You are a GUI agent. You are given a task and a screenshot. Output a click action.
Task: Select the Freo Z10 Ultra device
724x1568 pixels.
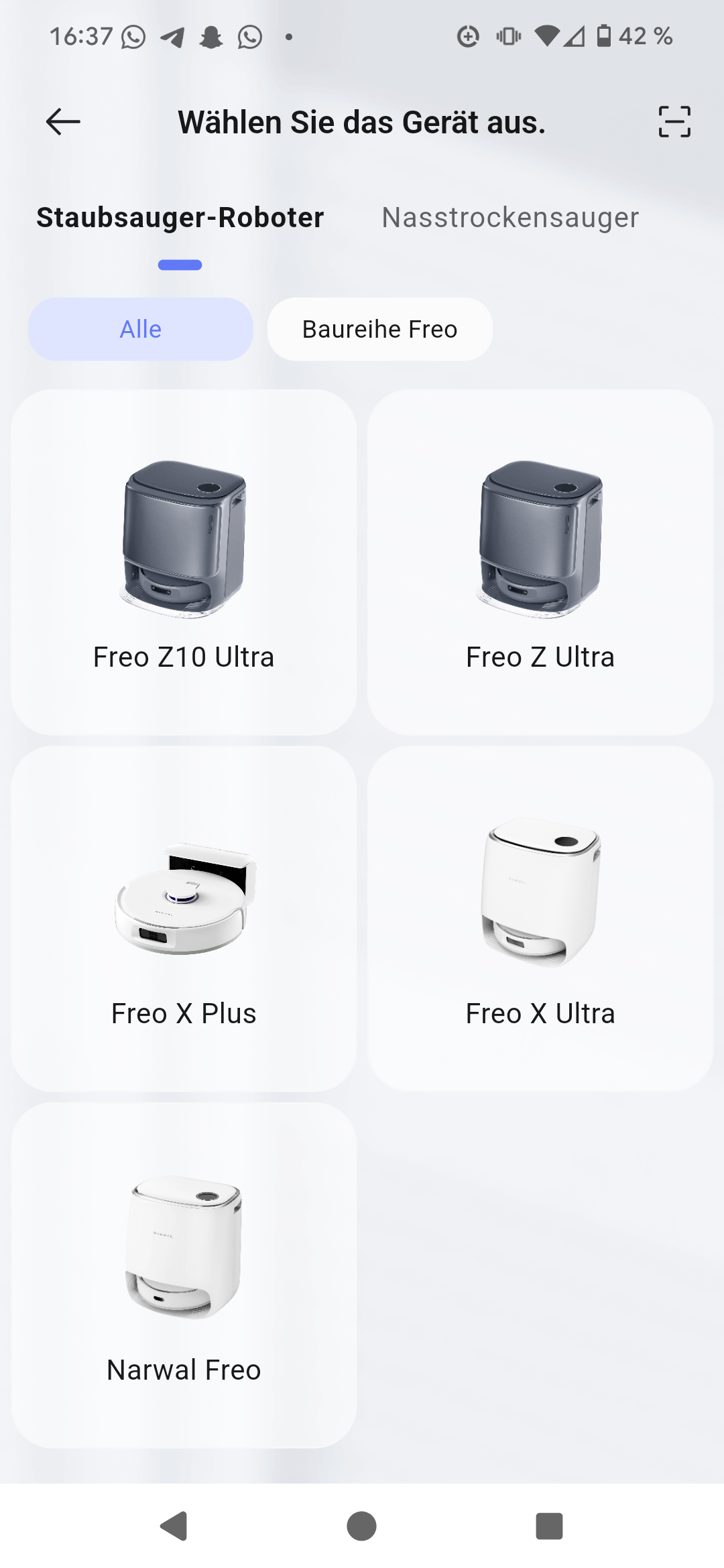click(184, 562)
